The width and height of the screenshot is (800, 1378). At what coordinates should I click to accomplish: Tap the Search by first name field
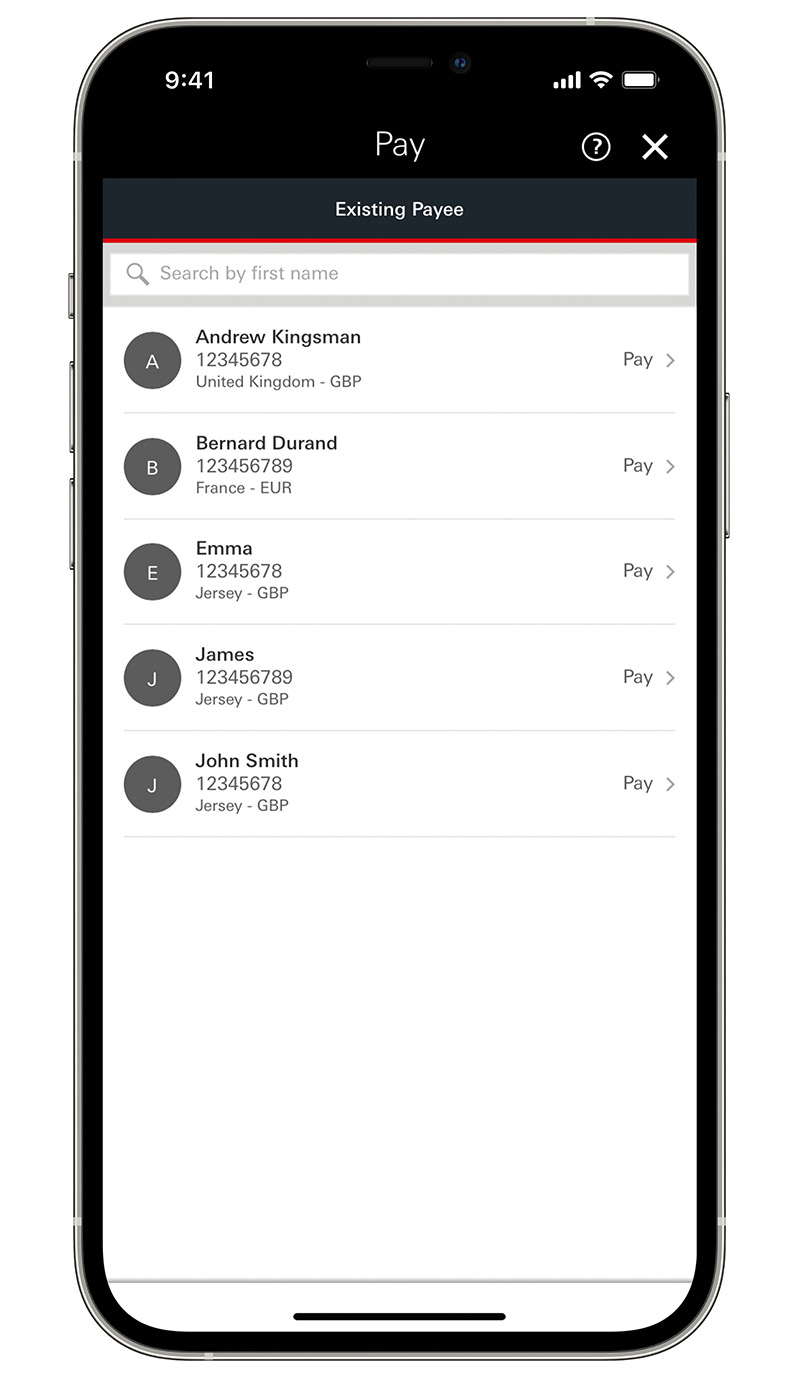[400, 273]
